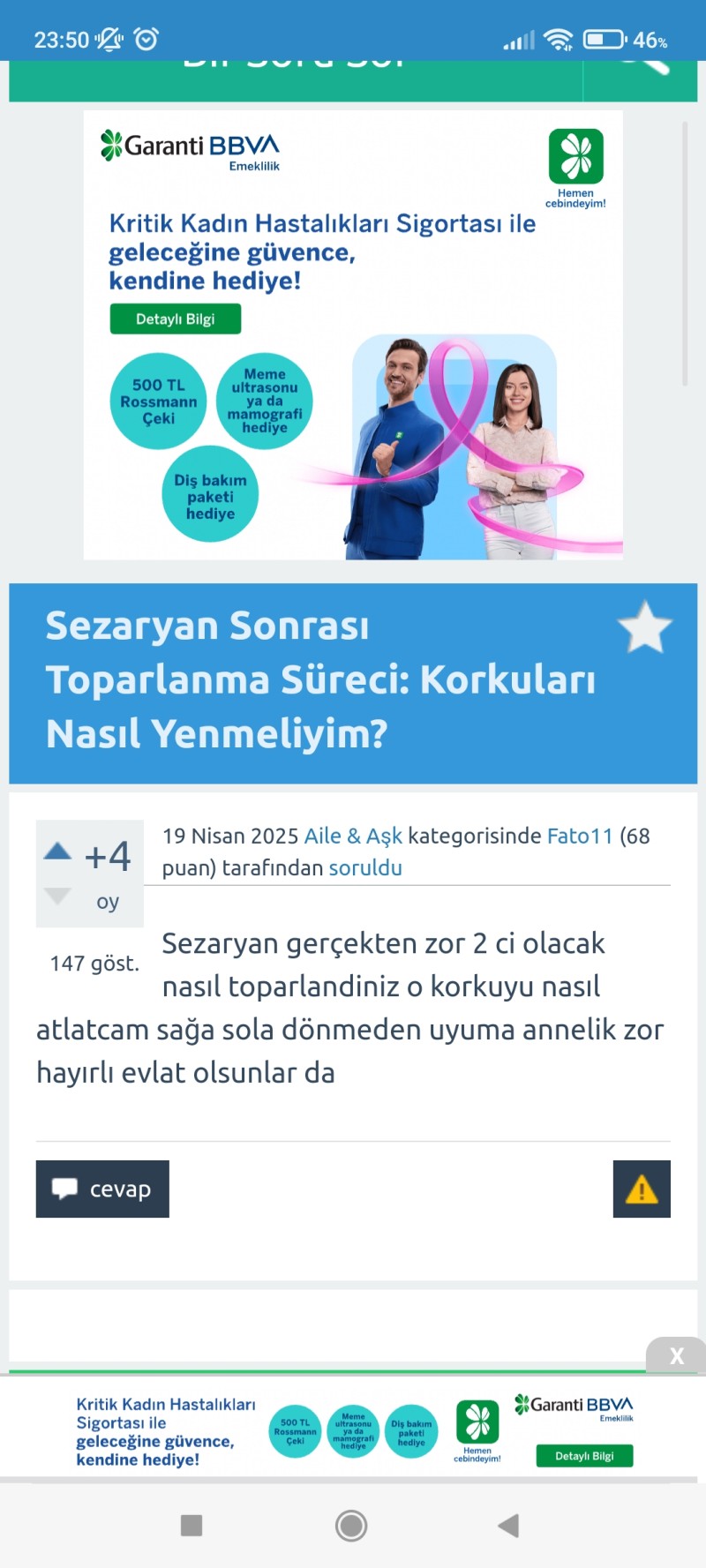Open the Garanti BBVA insurance ad banner

coord(353,334)
